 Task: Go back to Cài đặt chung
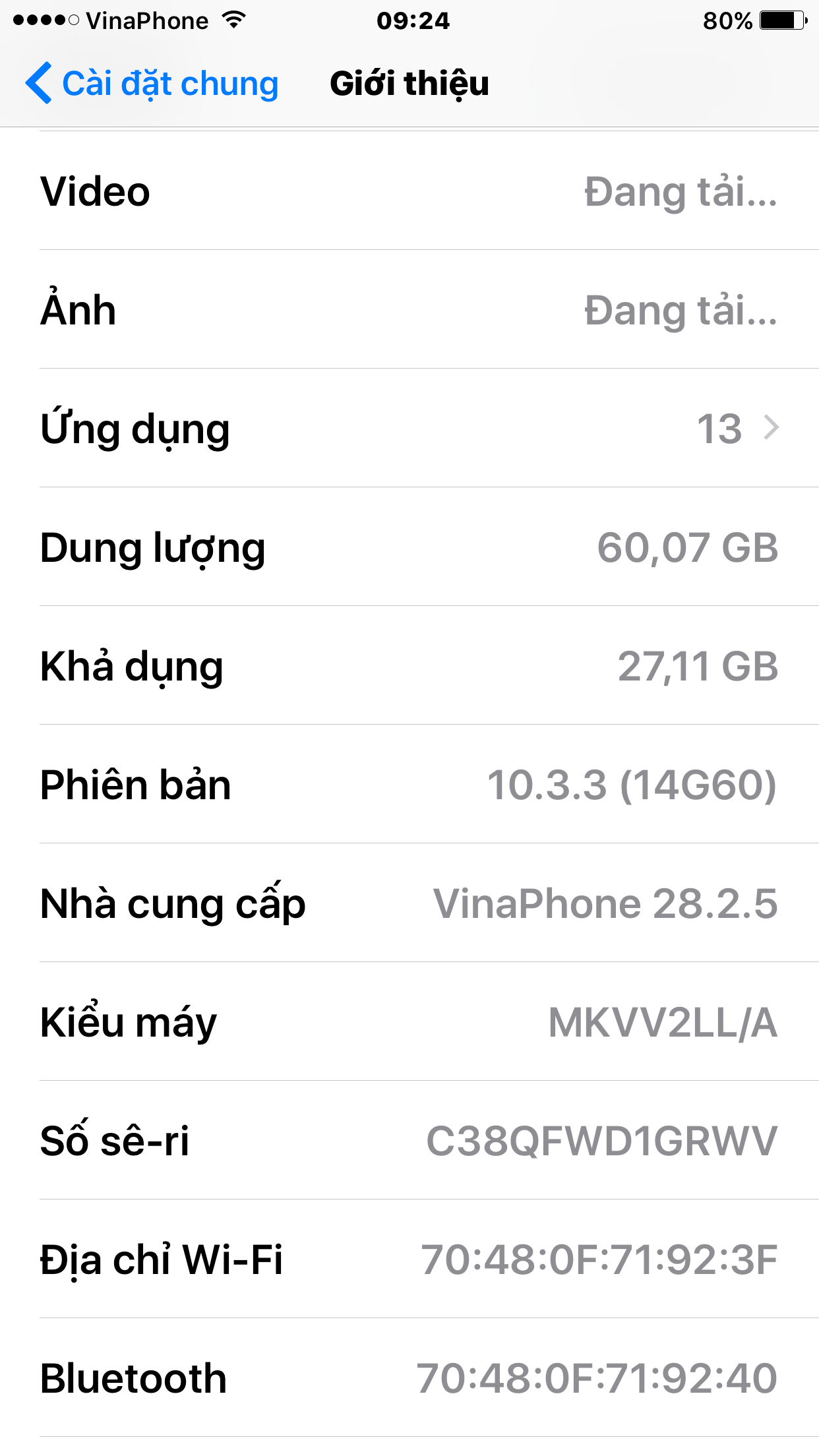(x=152, y=84)
